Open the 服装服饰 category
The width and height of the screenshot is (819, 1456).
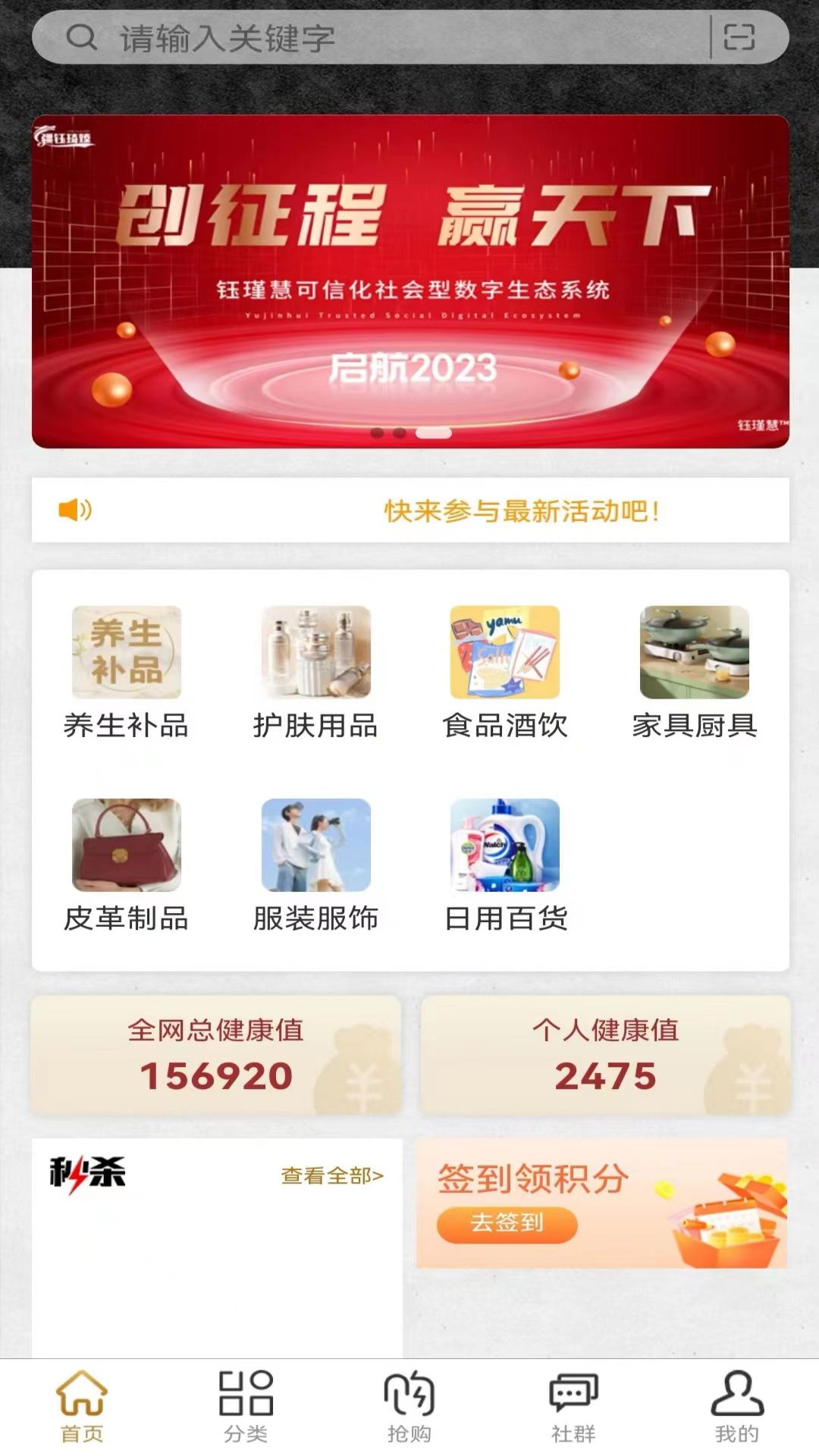click(315, 864)
